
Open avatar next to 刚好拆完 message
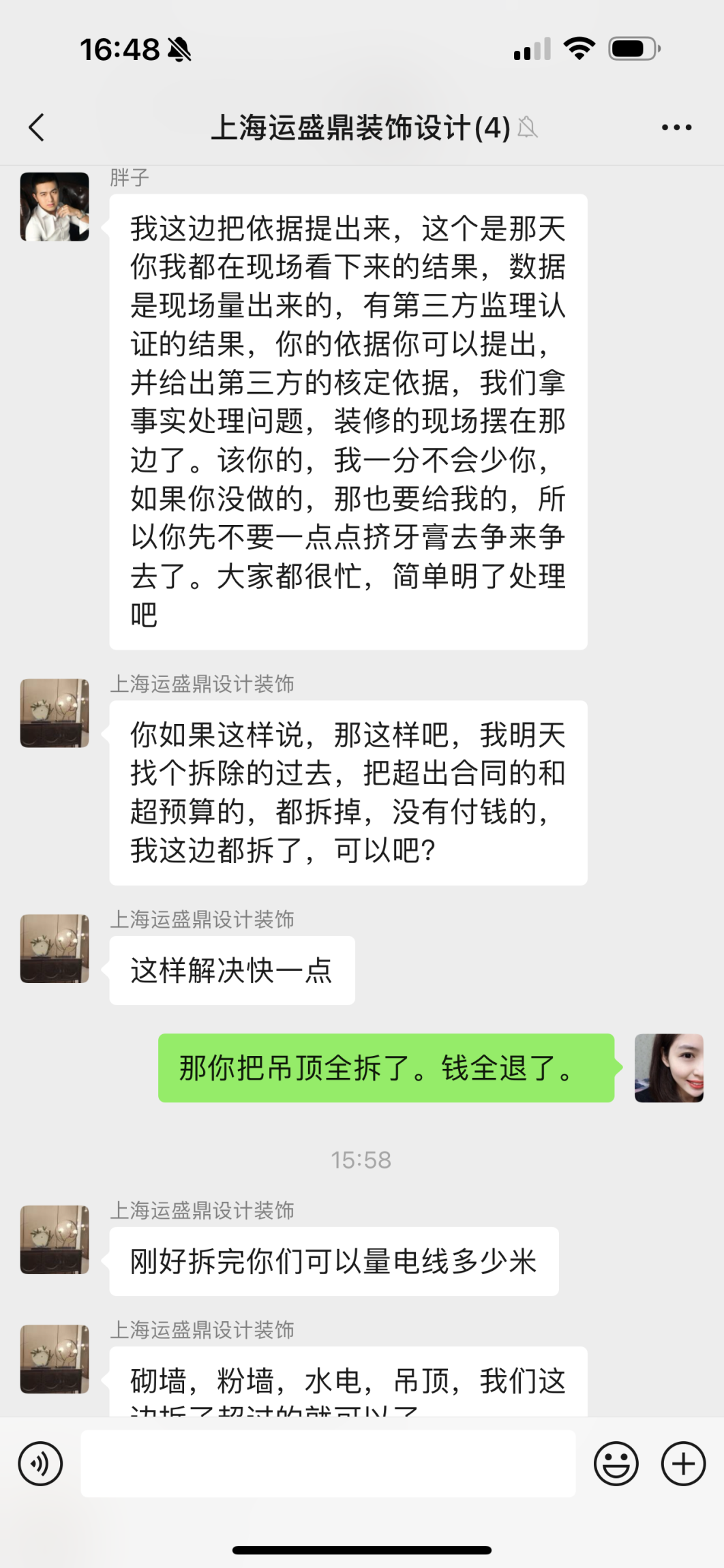55,1239
